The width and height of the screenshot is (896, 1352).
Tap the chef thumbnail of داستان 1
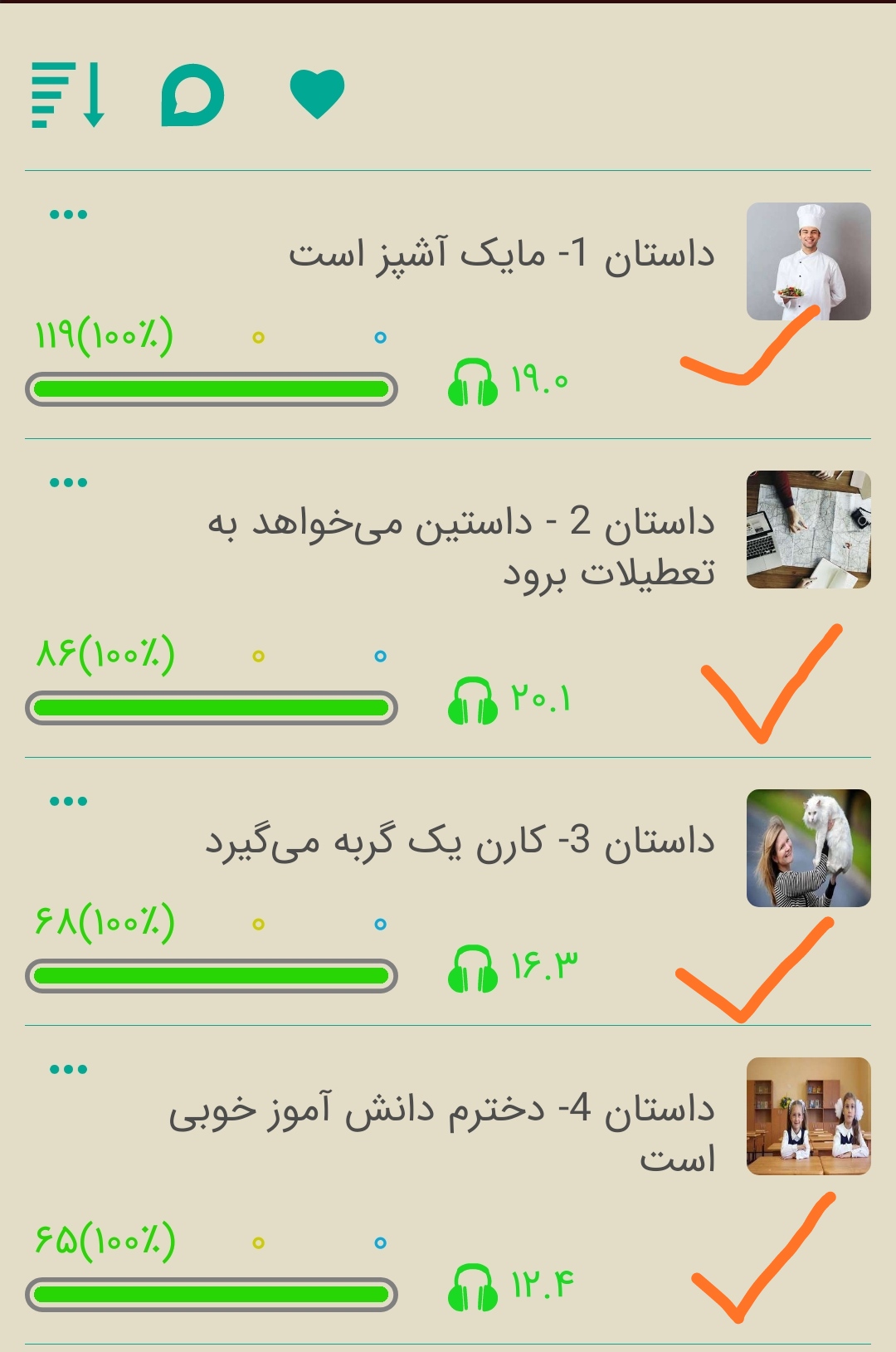pyautogui.click(x=808, y=261)
